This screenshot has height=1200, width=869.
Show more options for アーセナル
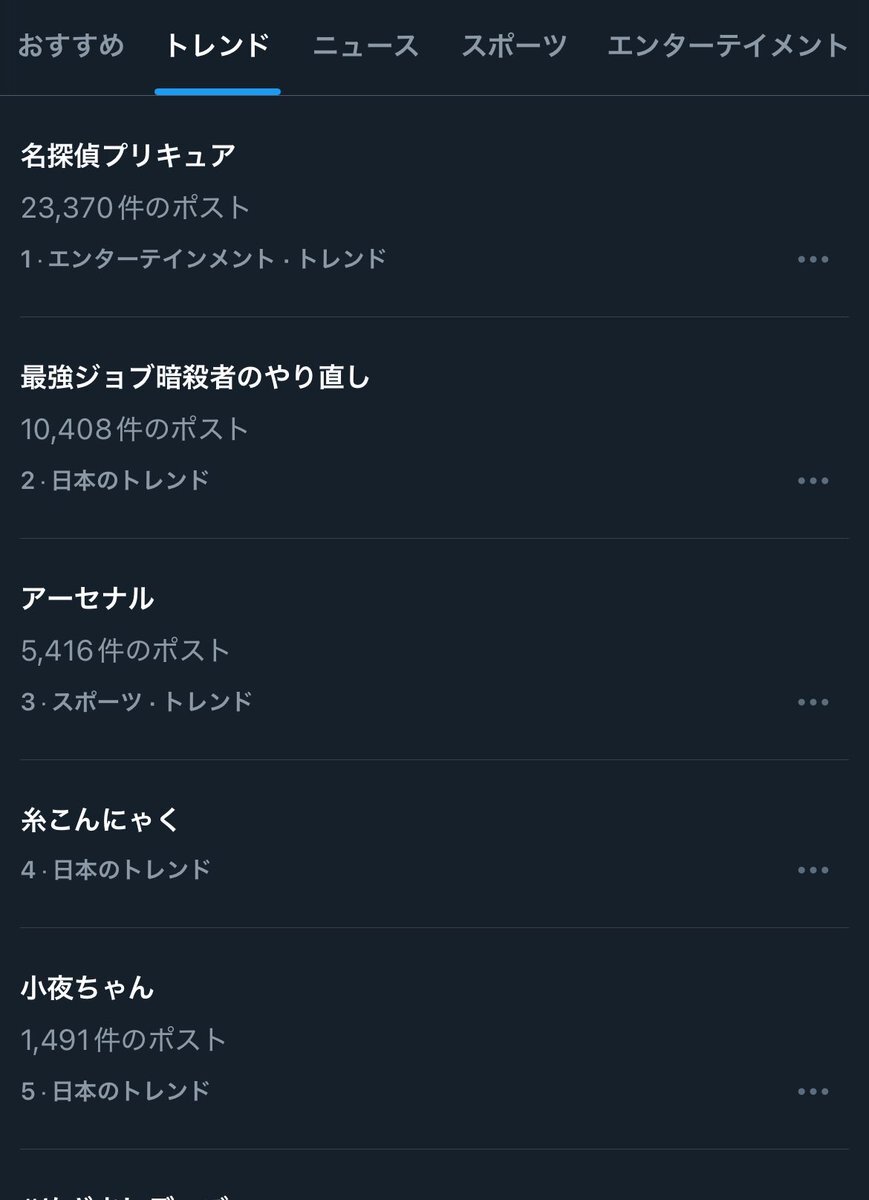[x=813, y=702]
